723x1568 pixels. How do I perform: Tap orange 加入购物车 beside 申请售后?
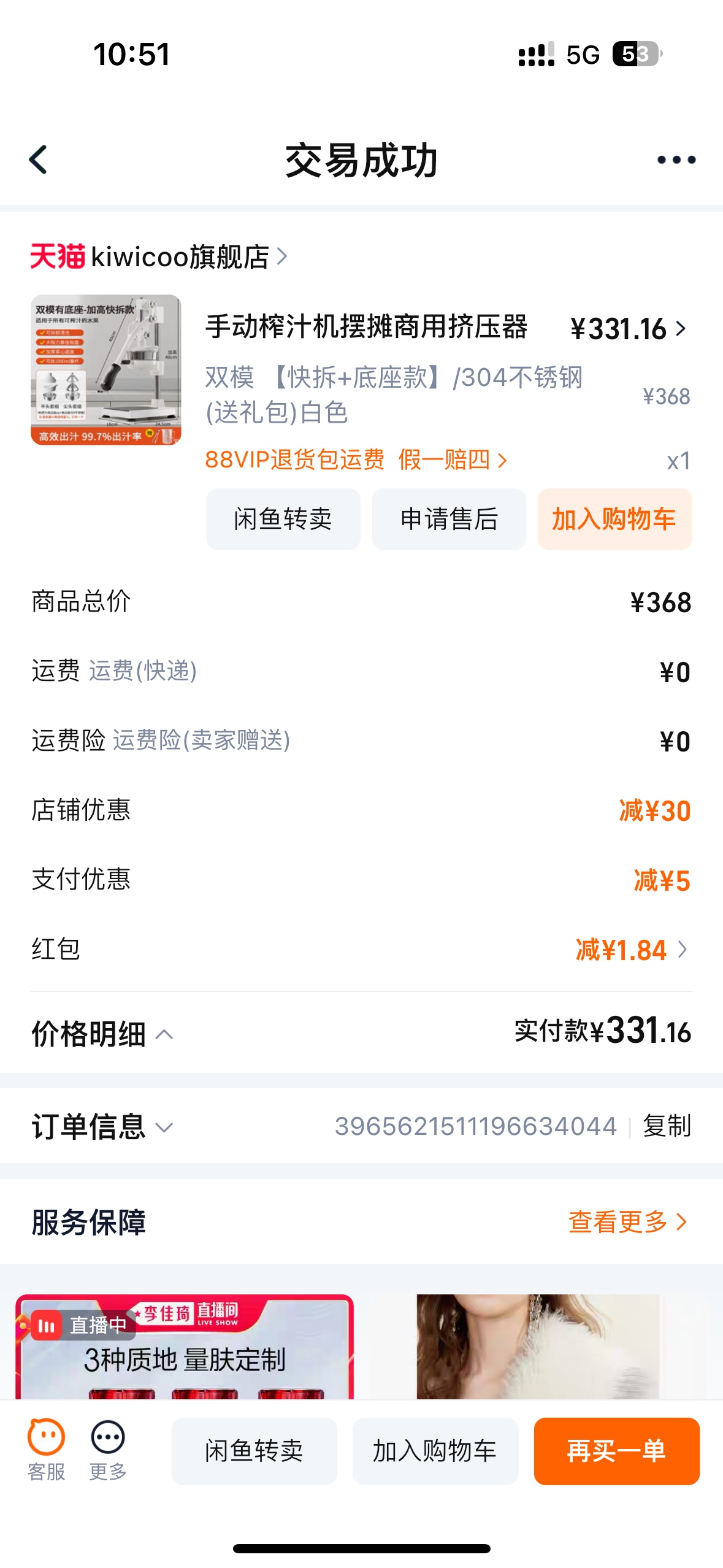tap(614, 519)
